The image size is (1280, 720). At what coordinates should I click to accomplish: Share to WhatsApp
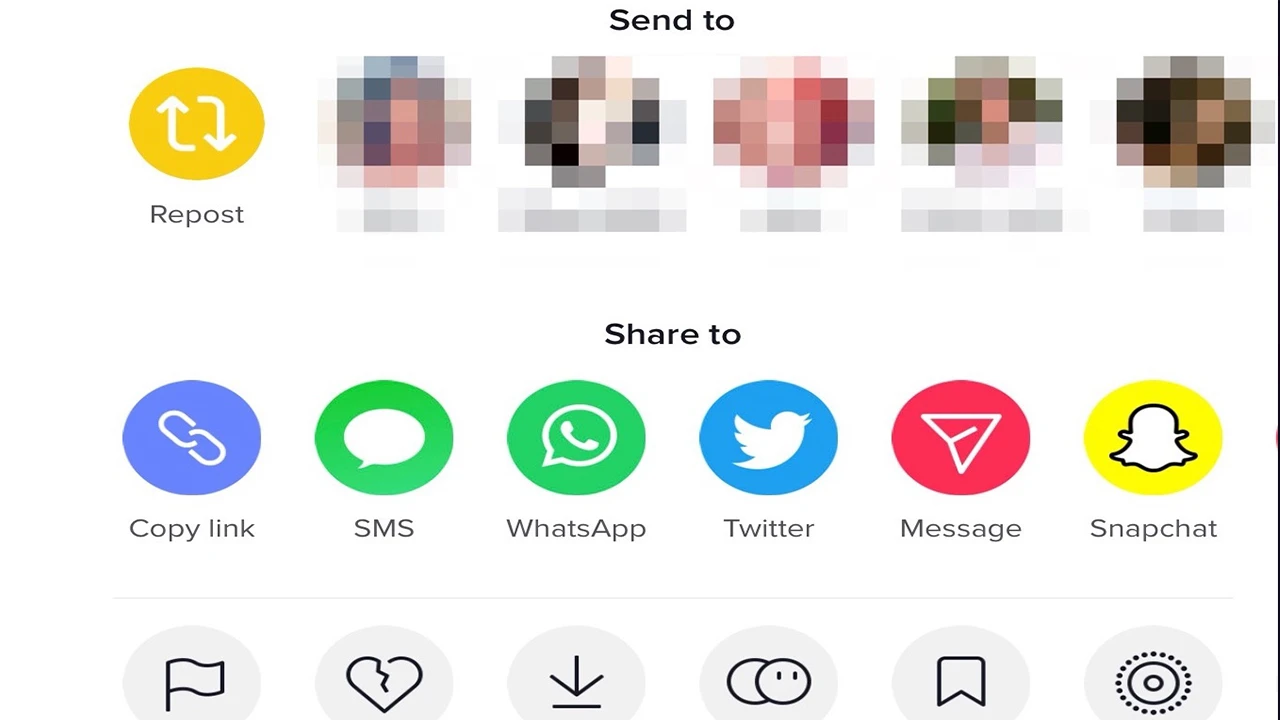coord(576,438)
